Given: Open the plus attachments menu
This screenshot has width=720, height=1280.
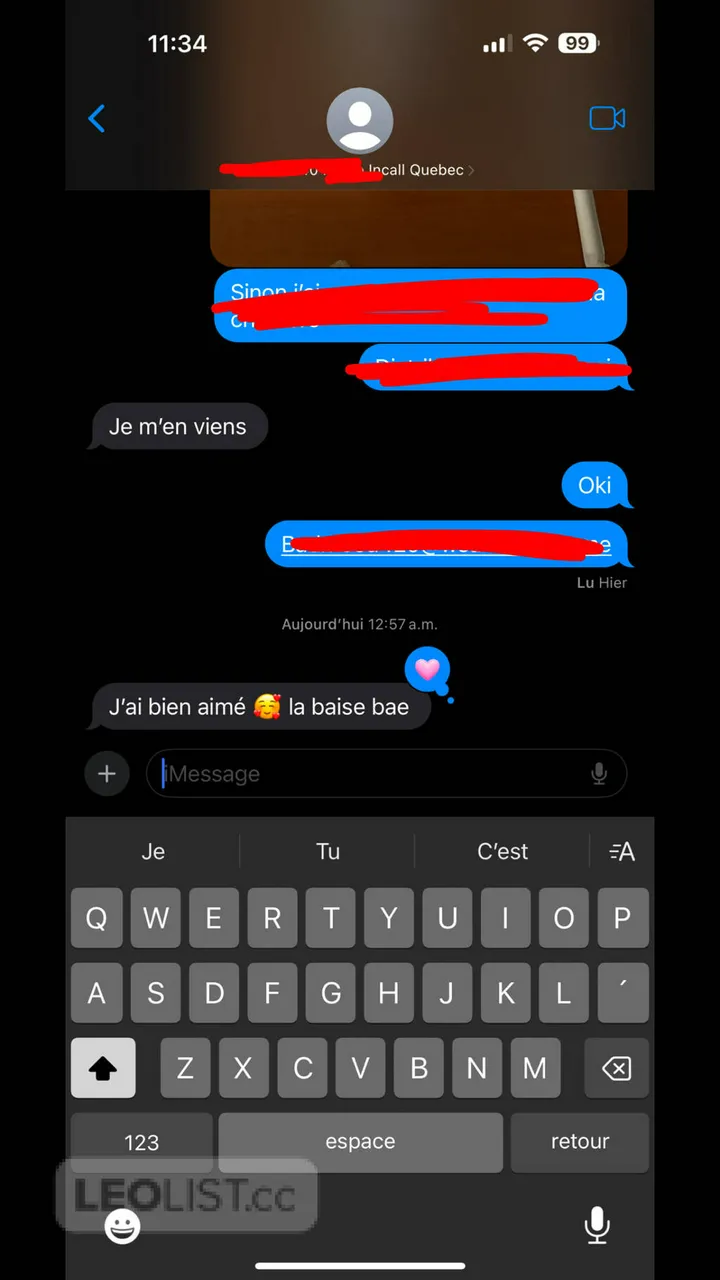Looking at the screenshot, I should pyautogui.click(x=107, y=774).
